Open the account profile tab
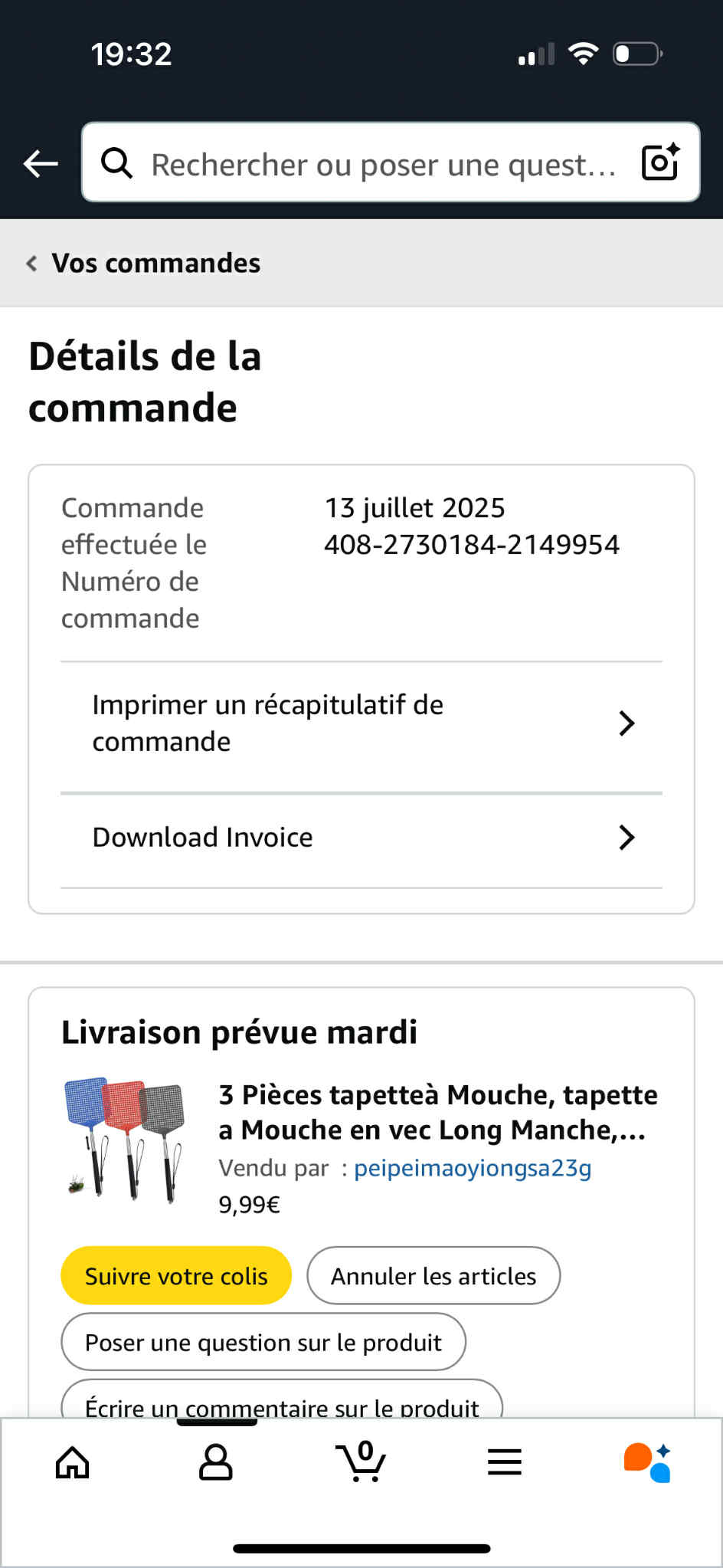 click(x=216, y=1462)
